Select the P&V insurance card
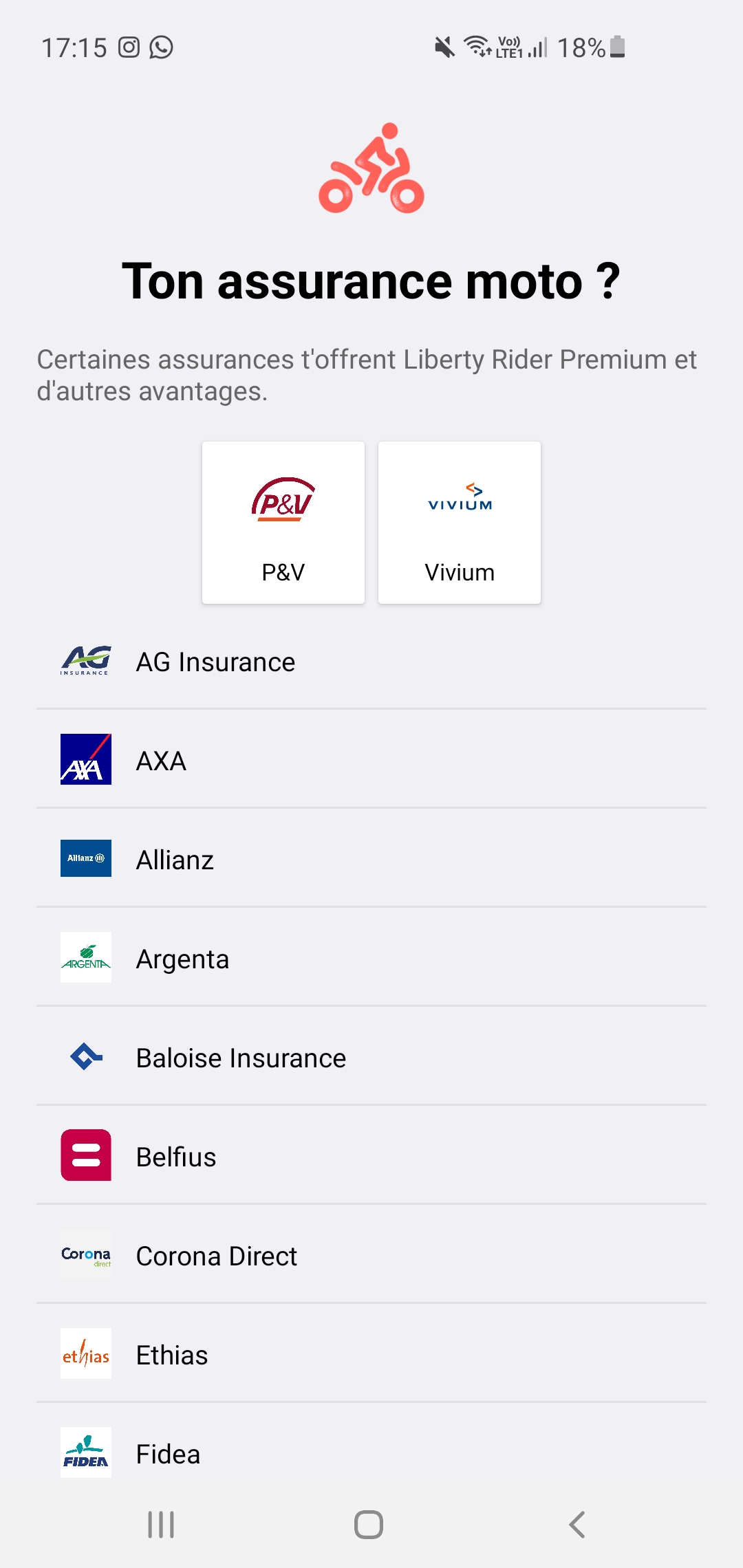Screen dimensions: 743x1568 pos(283,523)
